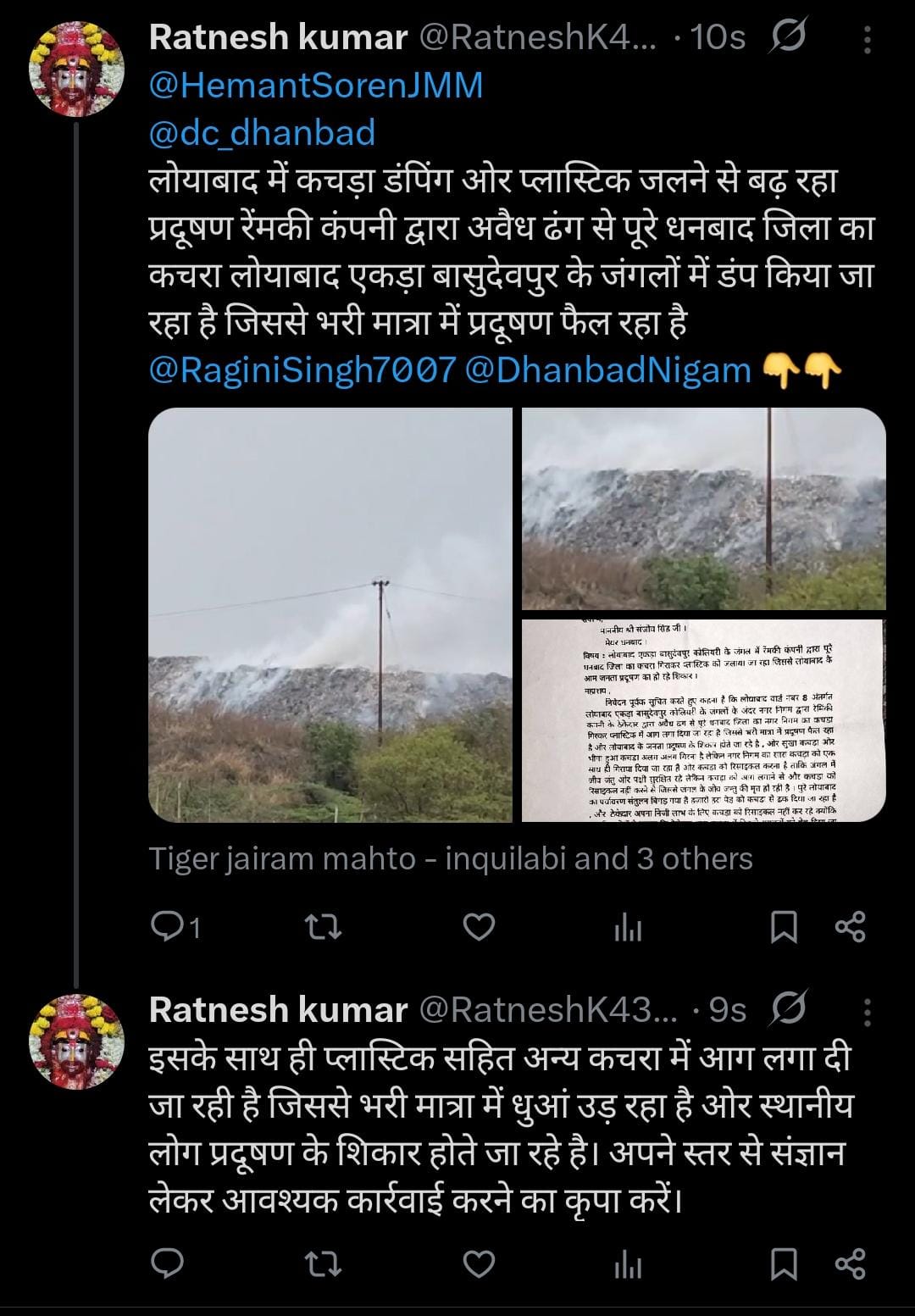The height and width of the screenshot is (1316, 915).
Task: Visit the @DhanbadNigam profile mention
Action: click(608, 370)
